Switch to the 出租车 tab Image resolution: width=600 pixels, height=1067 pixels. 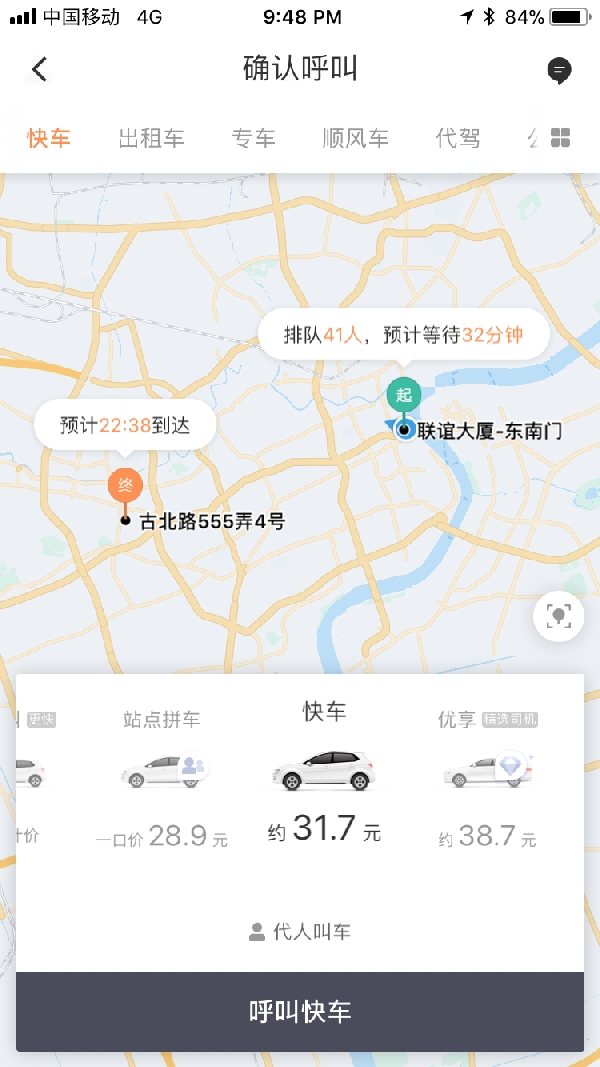(x=151, y=138)
